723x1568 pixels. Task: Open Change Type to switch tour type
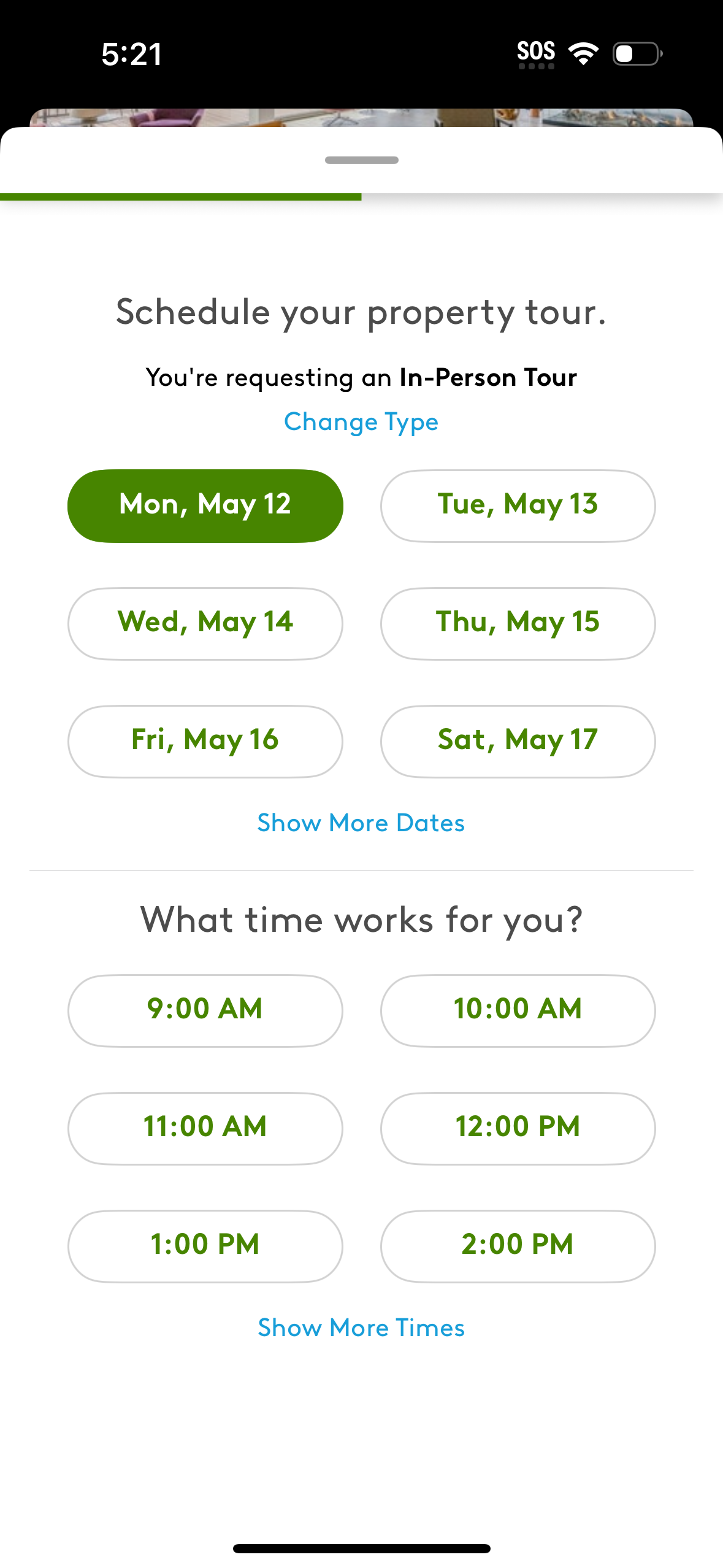click(361, 421)
